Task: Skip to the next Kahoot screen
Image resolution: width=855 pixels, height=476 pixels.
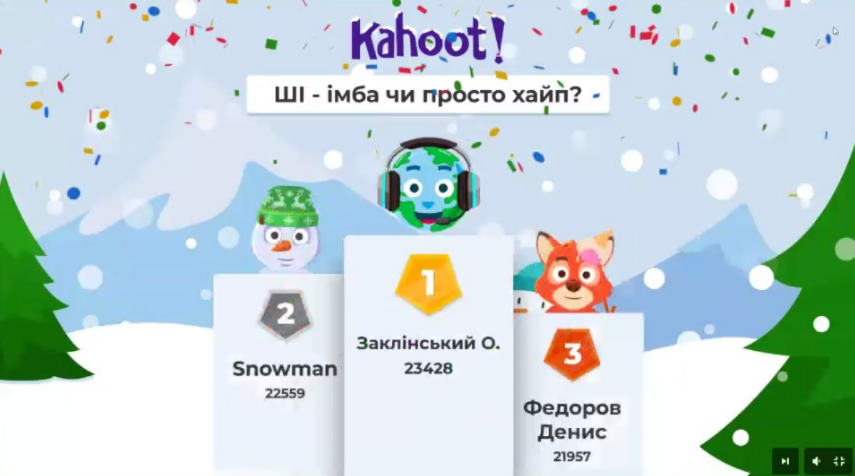Action: pyautogui.click(x=785, y=461)
